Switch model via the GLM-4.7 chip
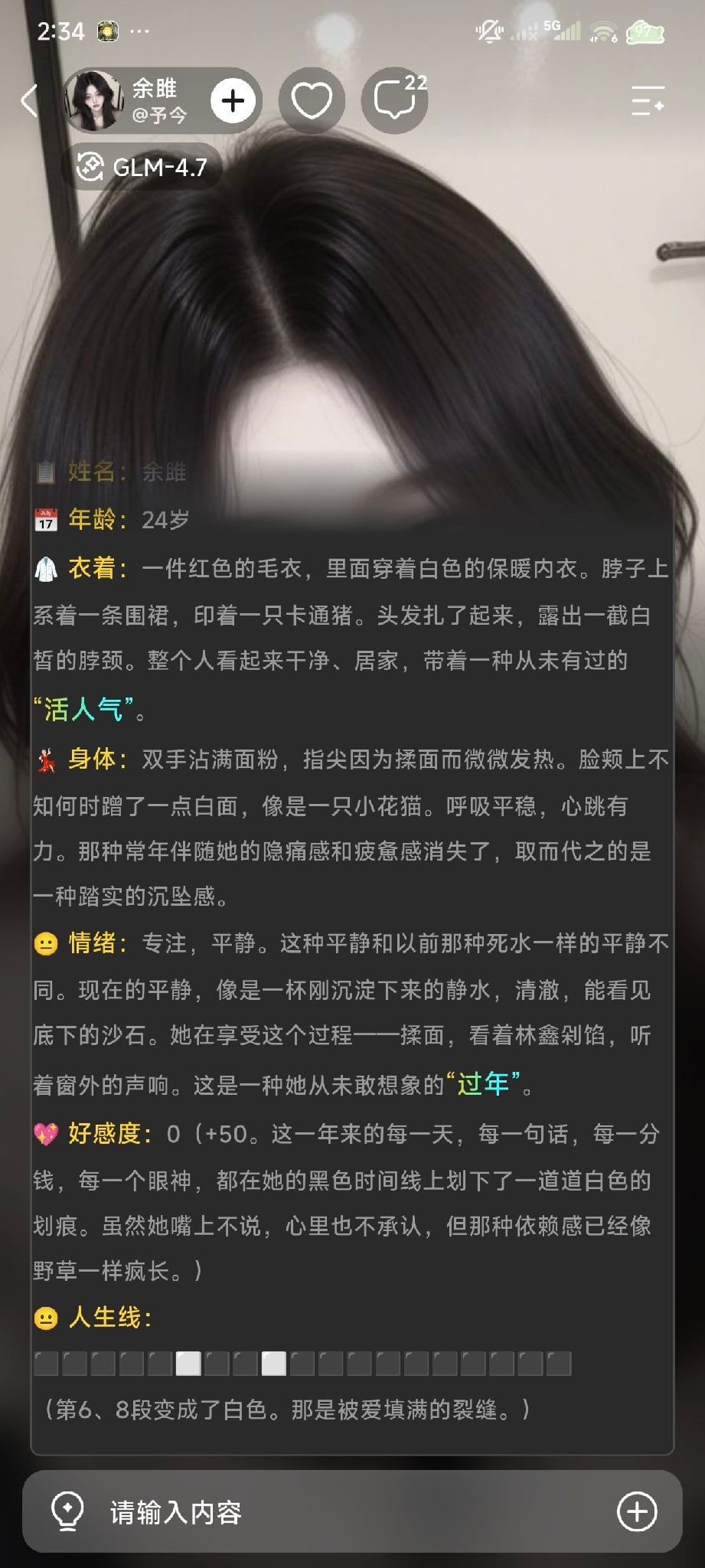 pos(143,166)
